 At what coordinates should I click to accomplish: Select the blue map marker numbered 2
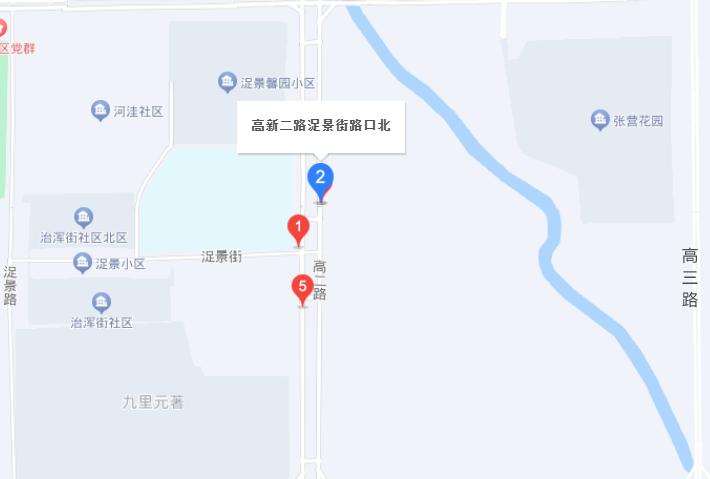coord(320,180)
